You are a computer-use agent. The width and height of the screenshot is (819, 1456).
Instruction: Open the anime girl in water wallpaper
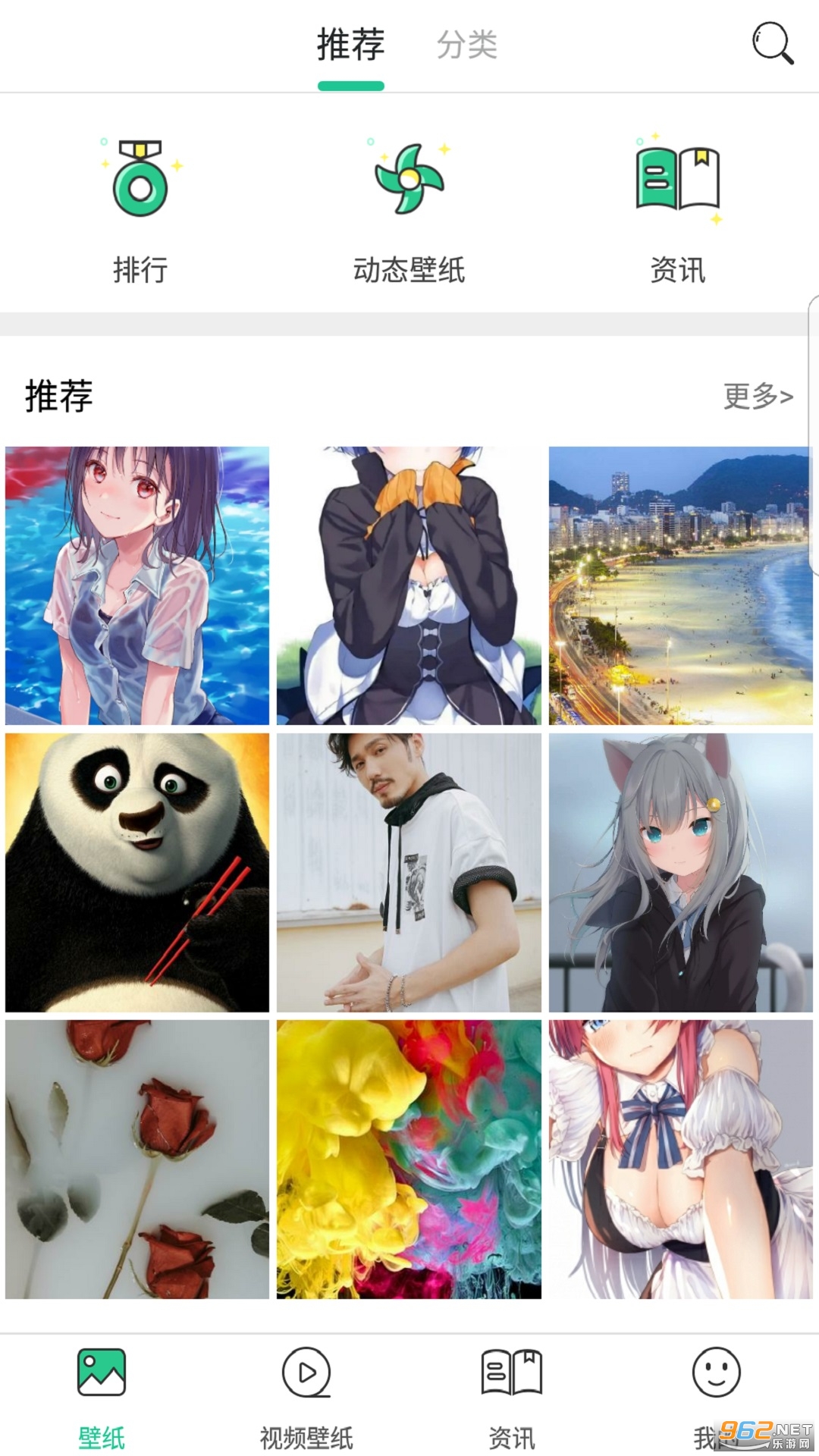tap(137, 585)
